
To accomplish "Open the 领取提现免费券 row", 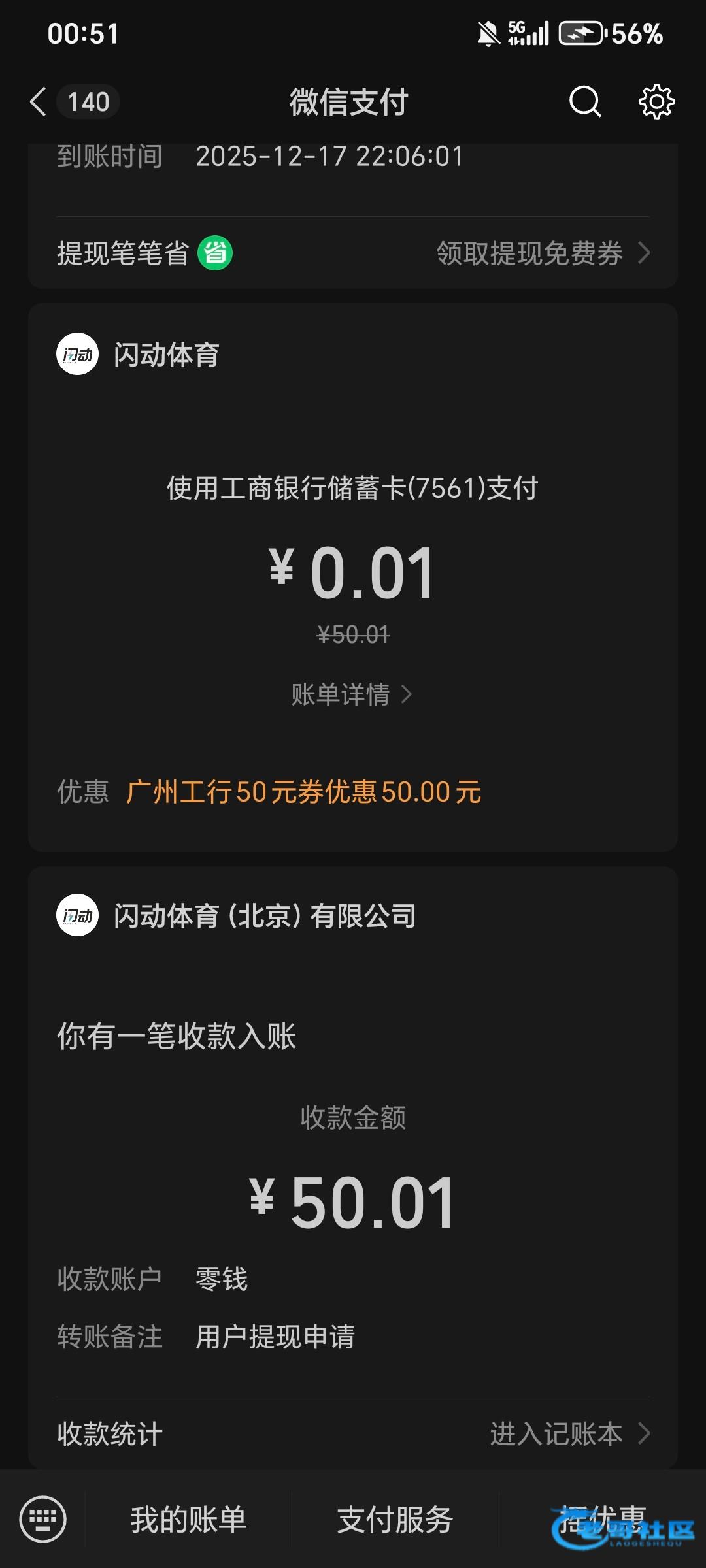I will pyautogui.click(x=543, y=253).
